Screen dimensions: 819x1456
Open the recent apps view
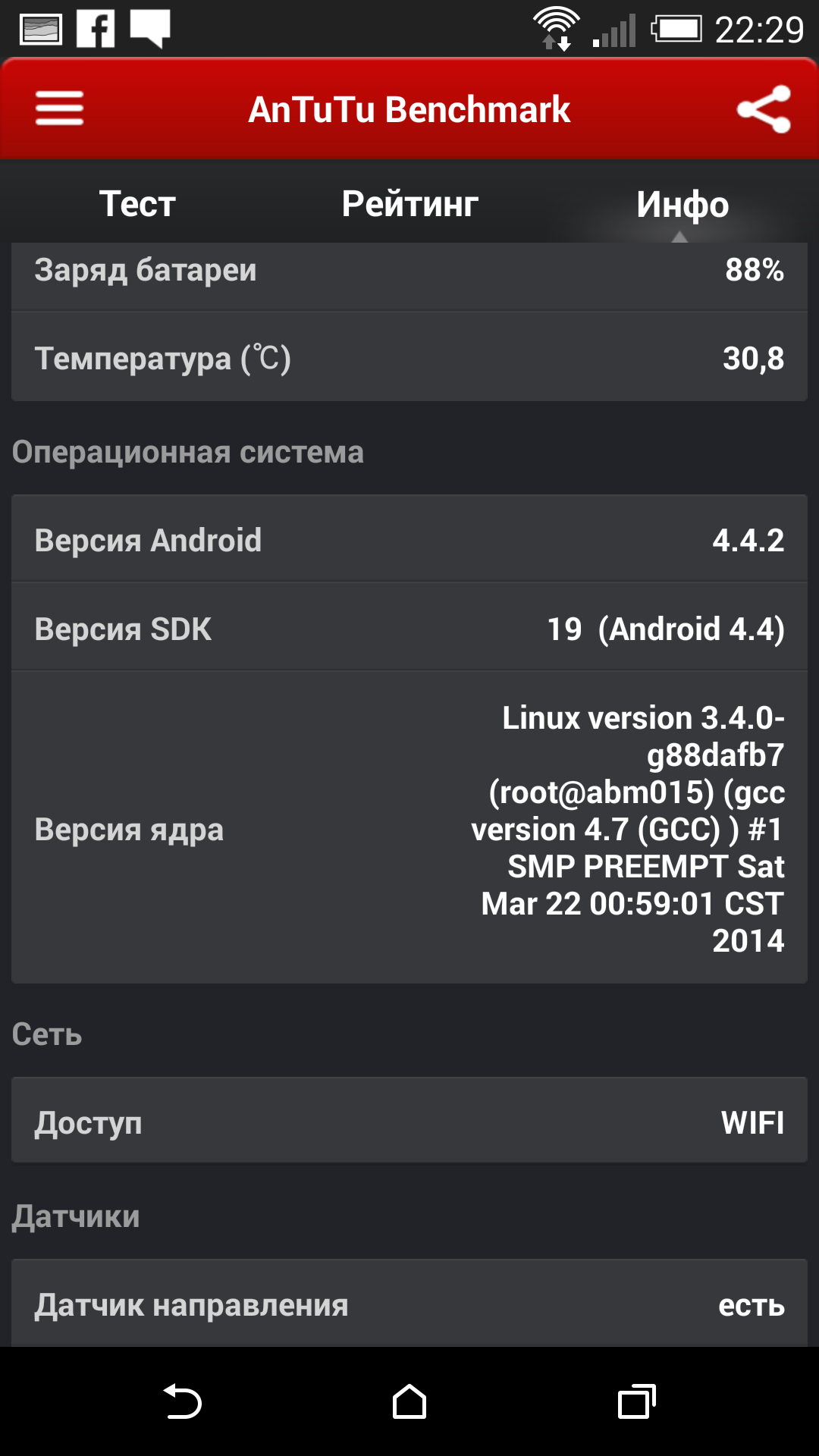[x=636, y=1401]
